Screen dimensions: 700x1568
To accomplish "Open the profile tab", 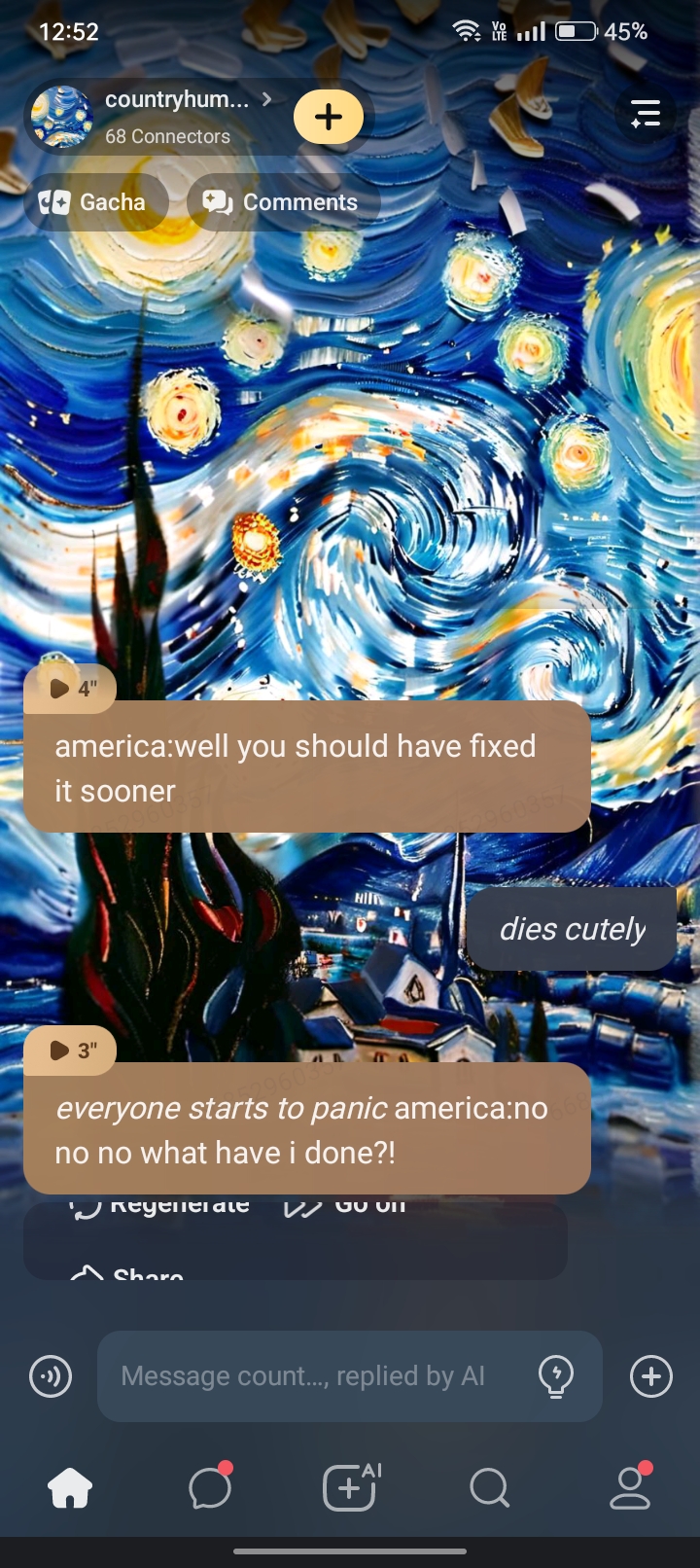I will [630, 1488].
